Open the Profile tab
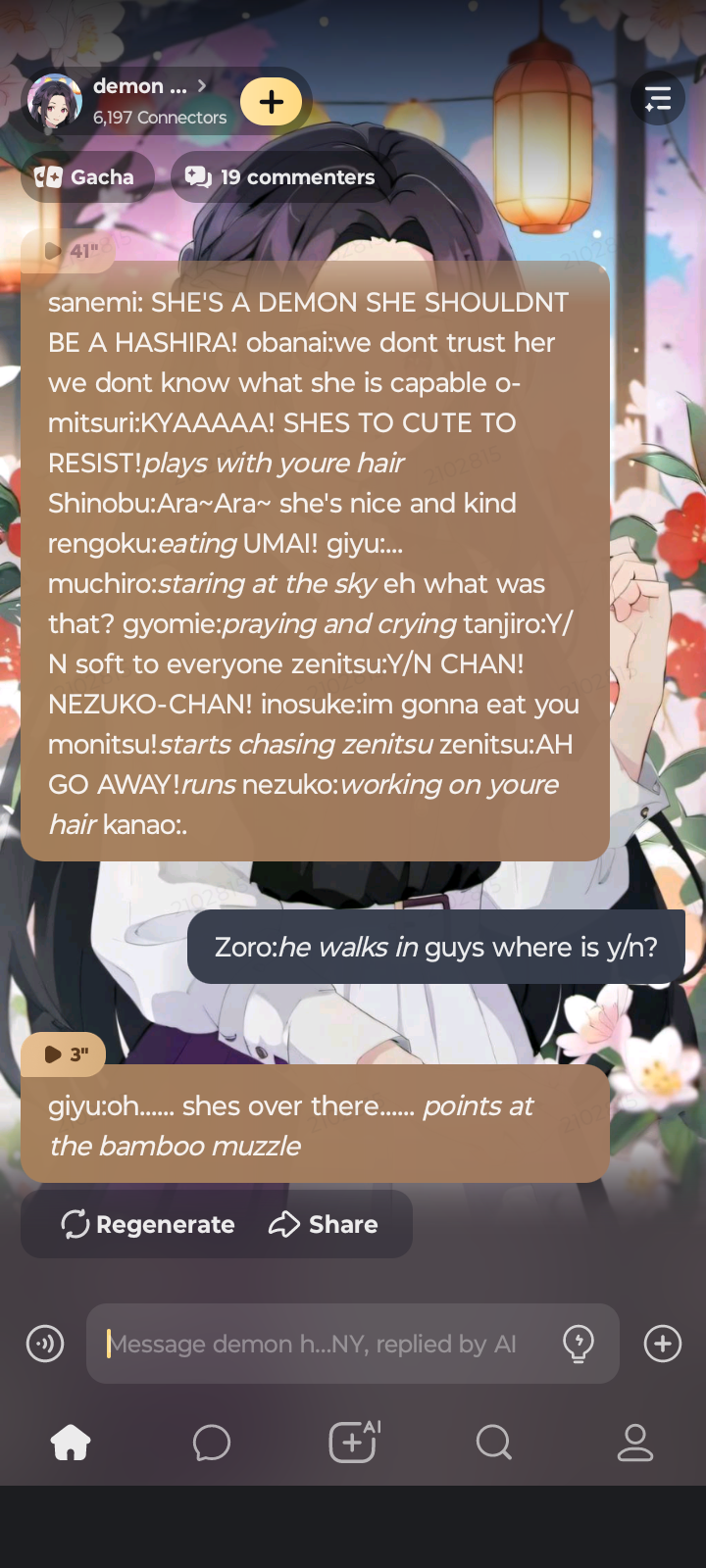 (x=634, y=1443)
